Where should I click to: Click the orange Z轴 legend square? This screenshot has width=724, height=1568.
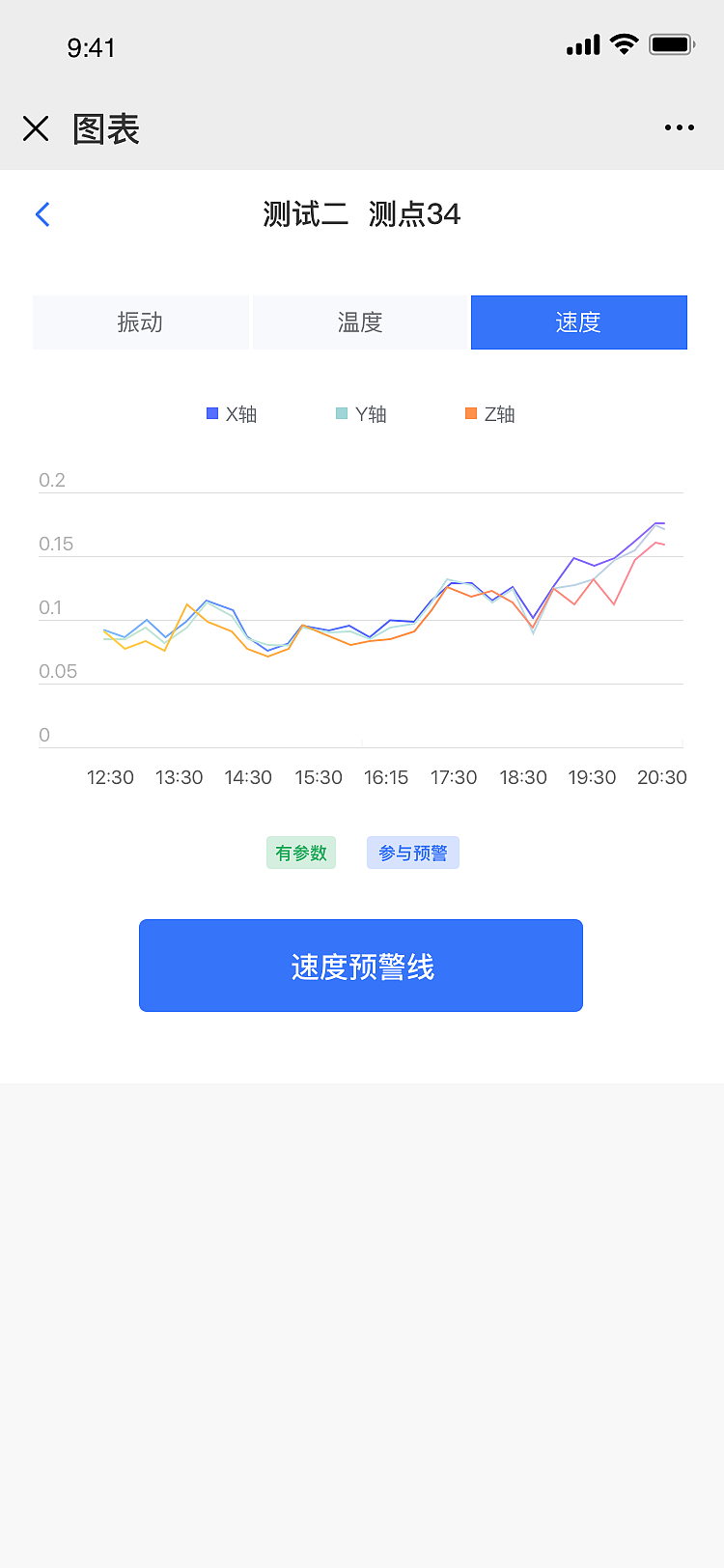471,413
